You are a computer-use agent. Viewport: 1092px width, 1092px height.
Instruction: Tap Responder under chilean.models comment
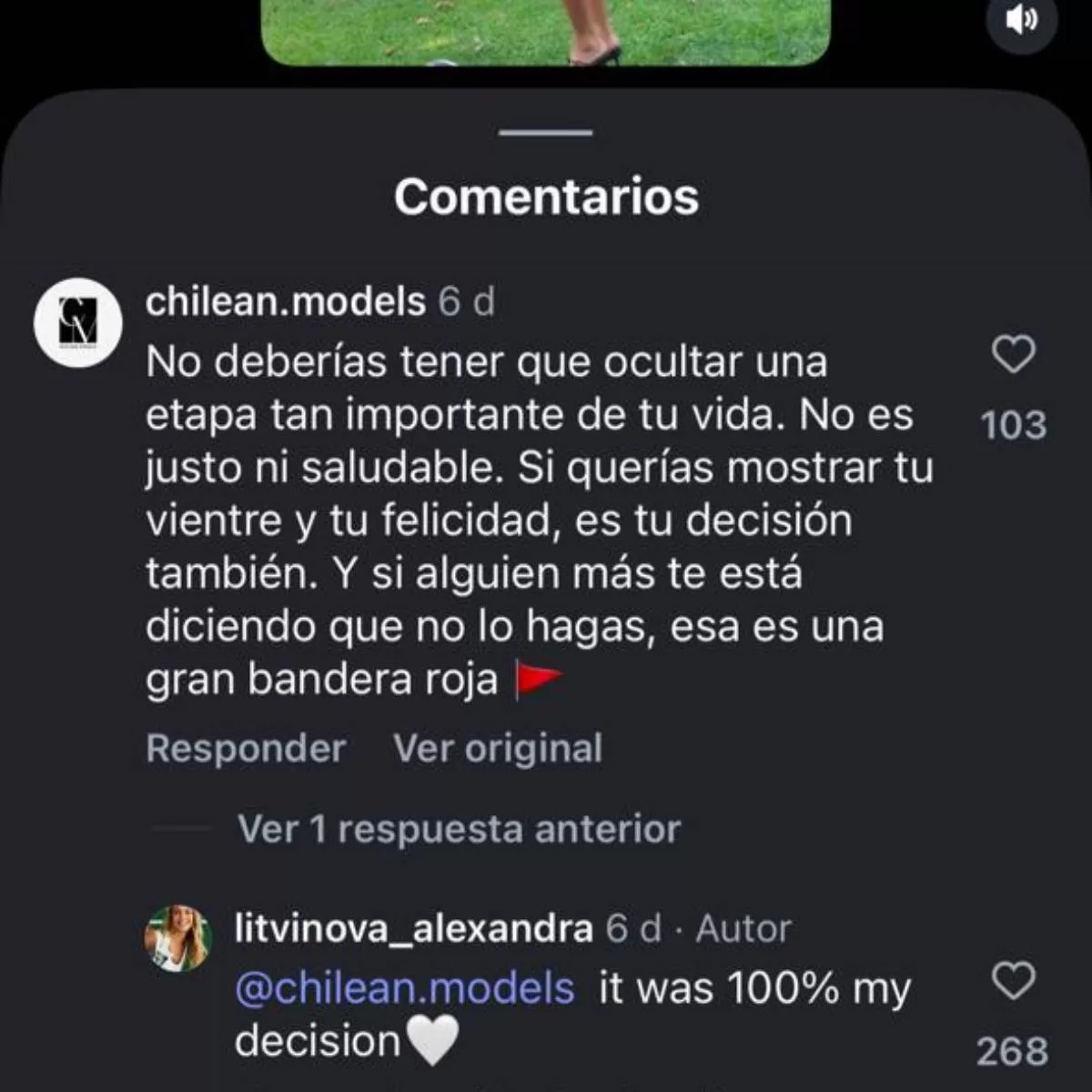tap(246, 749)
